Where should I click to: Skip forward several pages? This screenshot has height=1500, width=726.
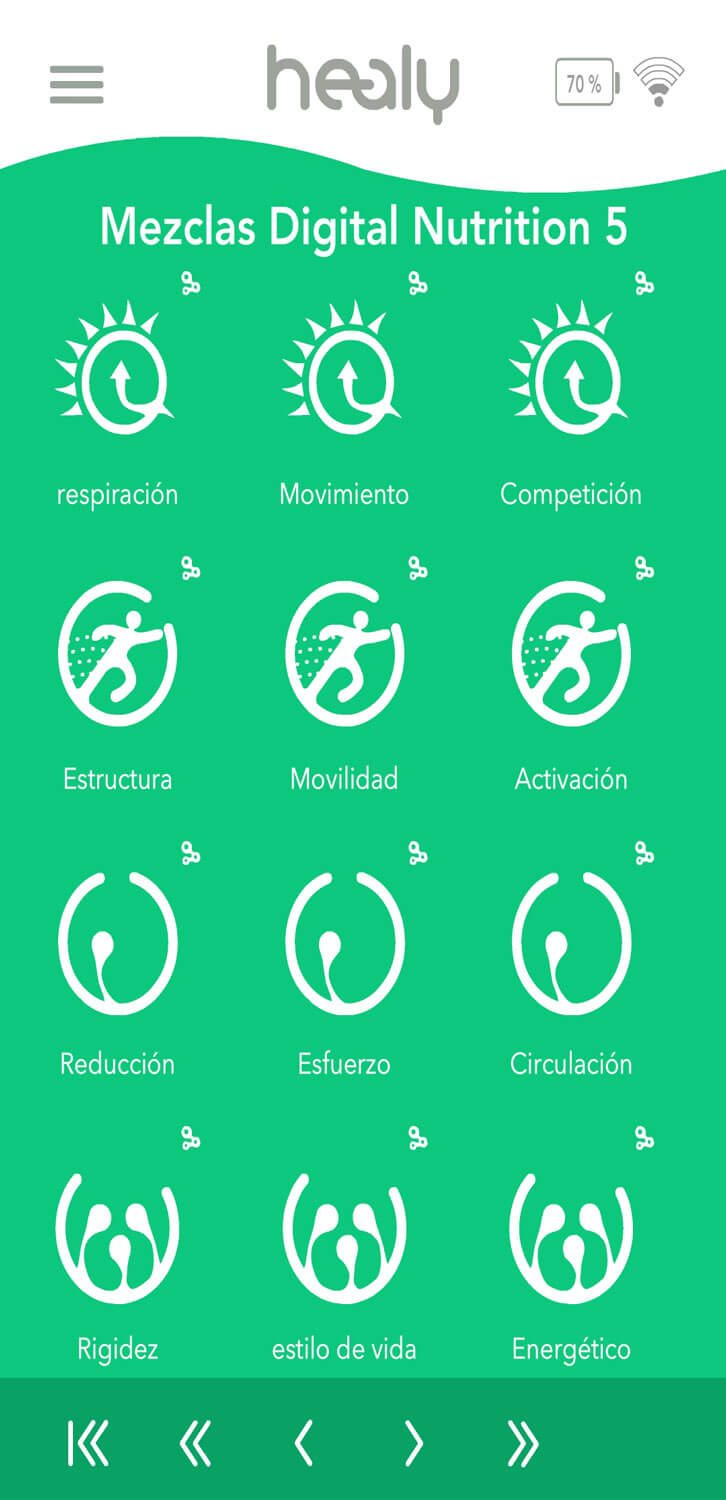point(522,1443)
